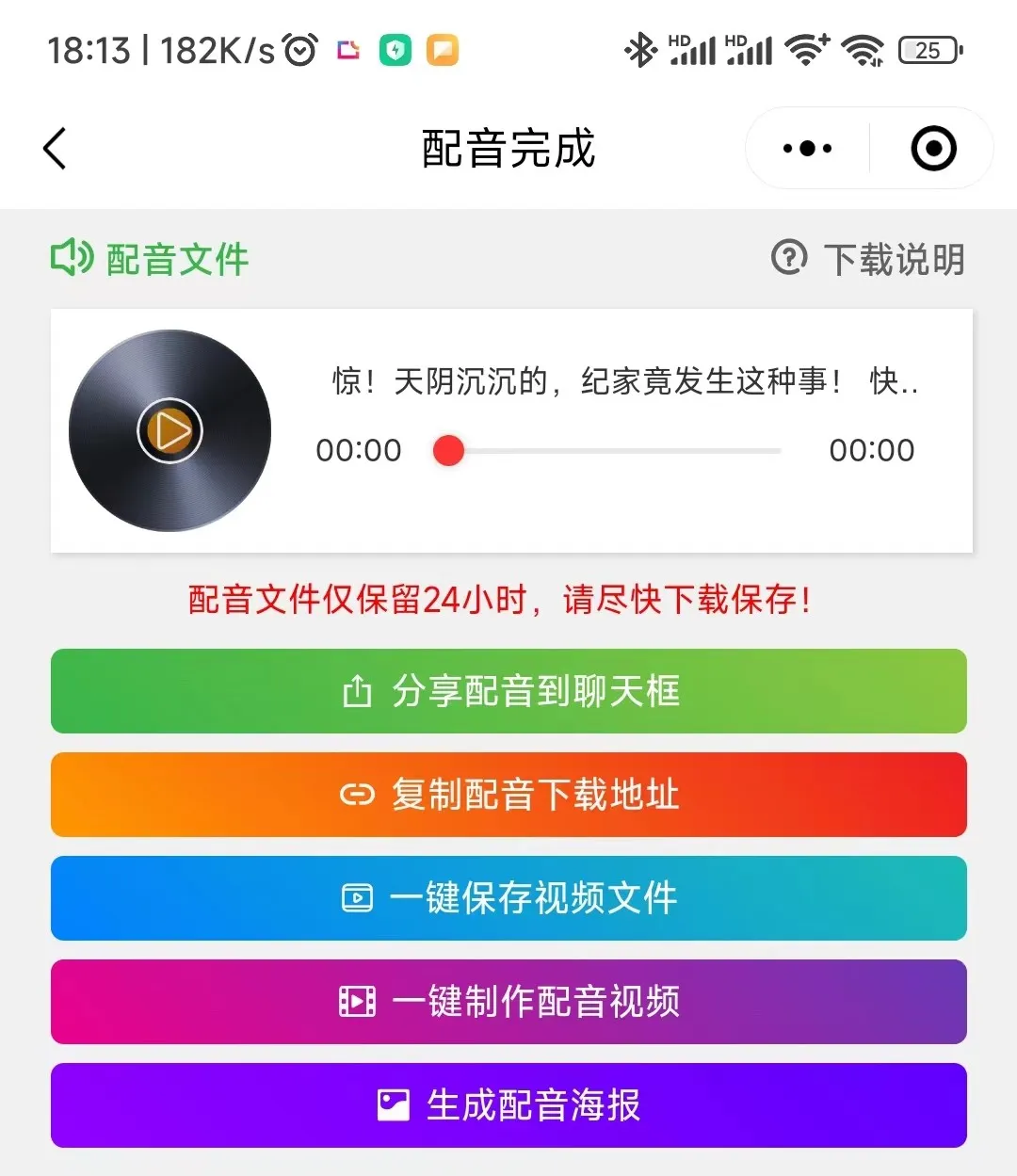Tap the green speaker icon beside 配音文件
1017x1176 pixels.
[71, 258]
